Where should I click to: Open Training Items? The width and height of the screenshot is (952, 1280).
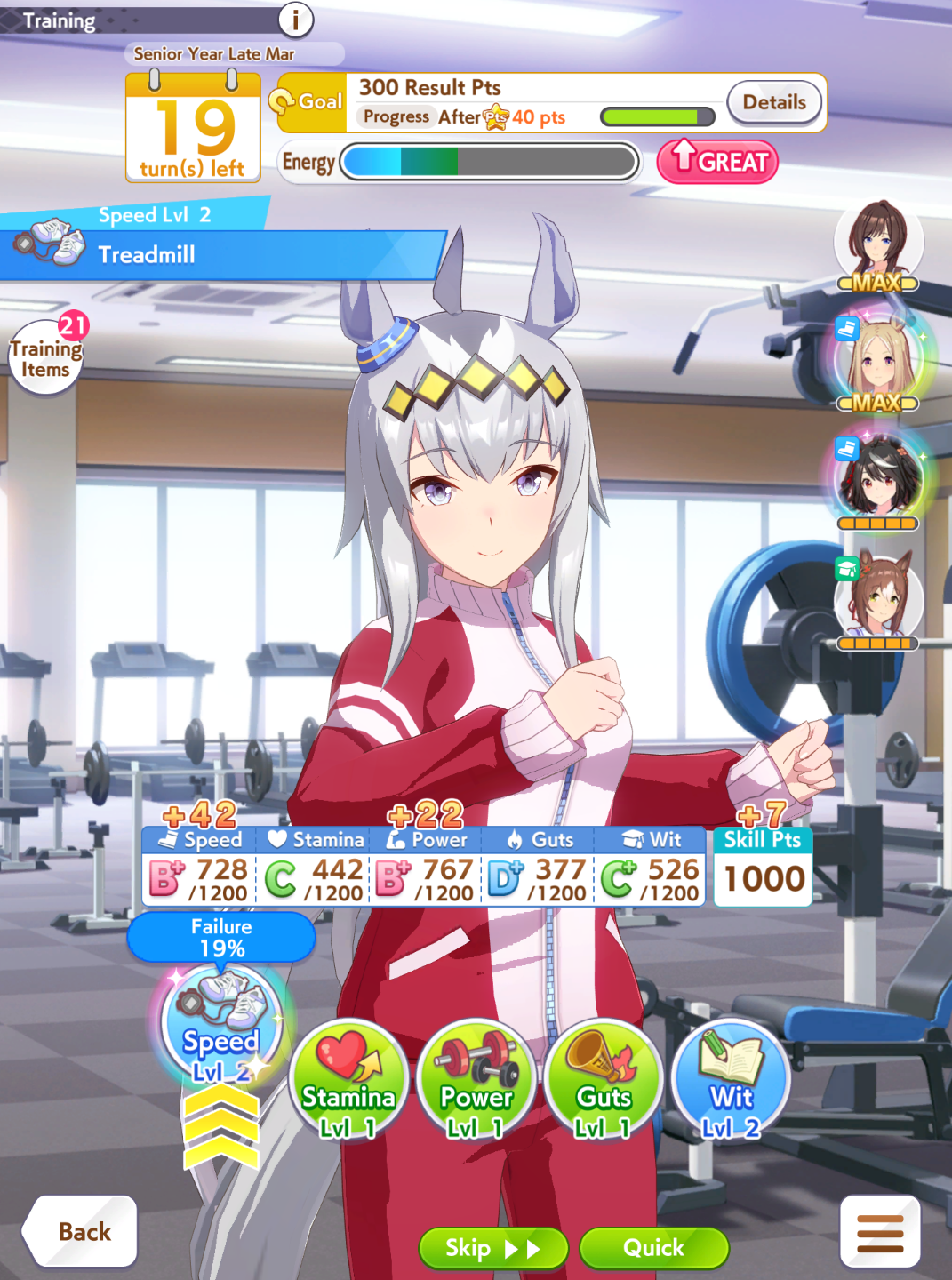pos(45,358)
